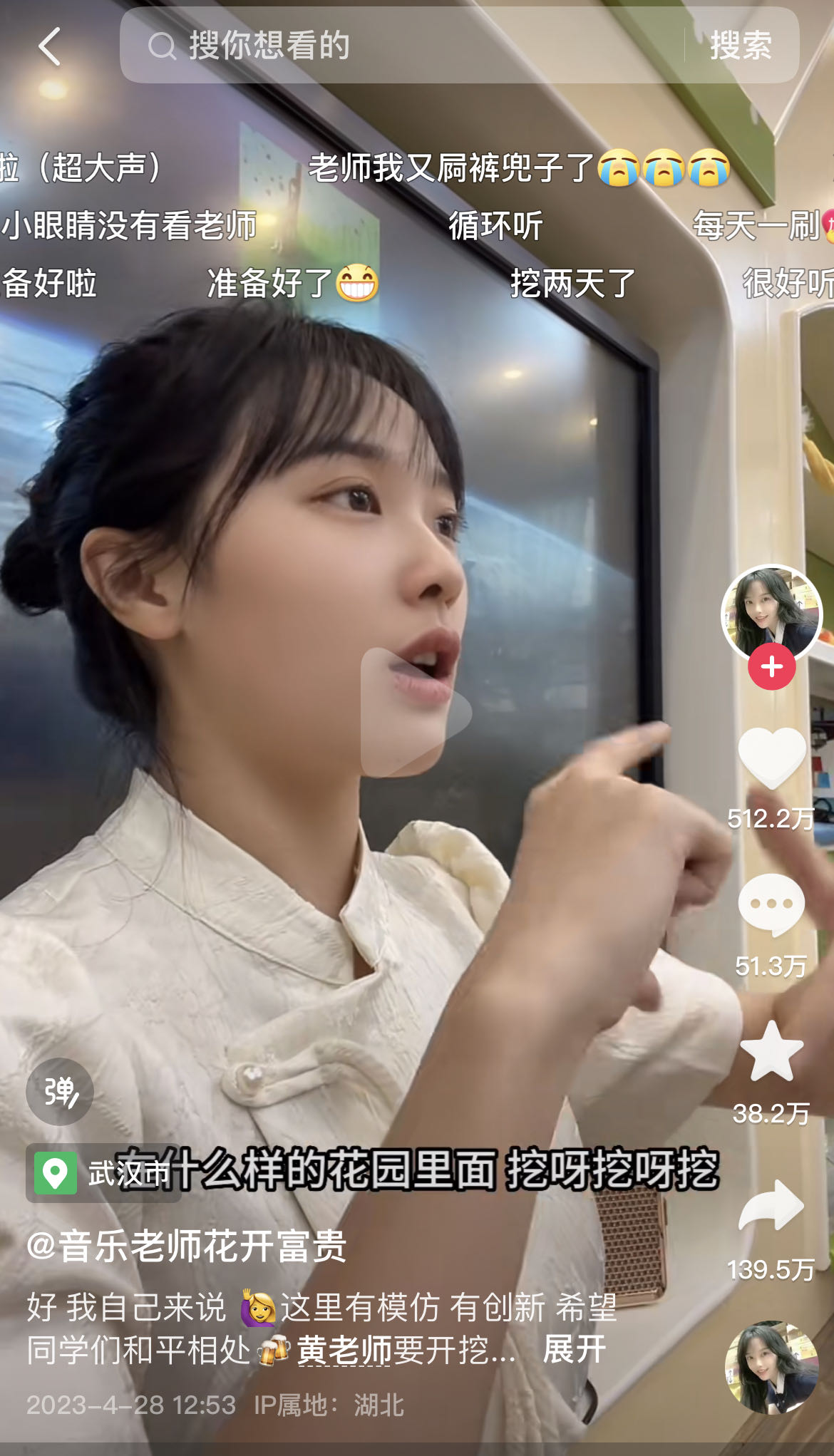Go back using the top-left arrow
This screenshot has width=834, height=1456.
tap(50, 47)
